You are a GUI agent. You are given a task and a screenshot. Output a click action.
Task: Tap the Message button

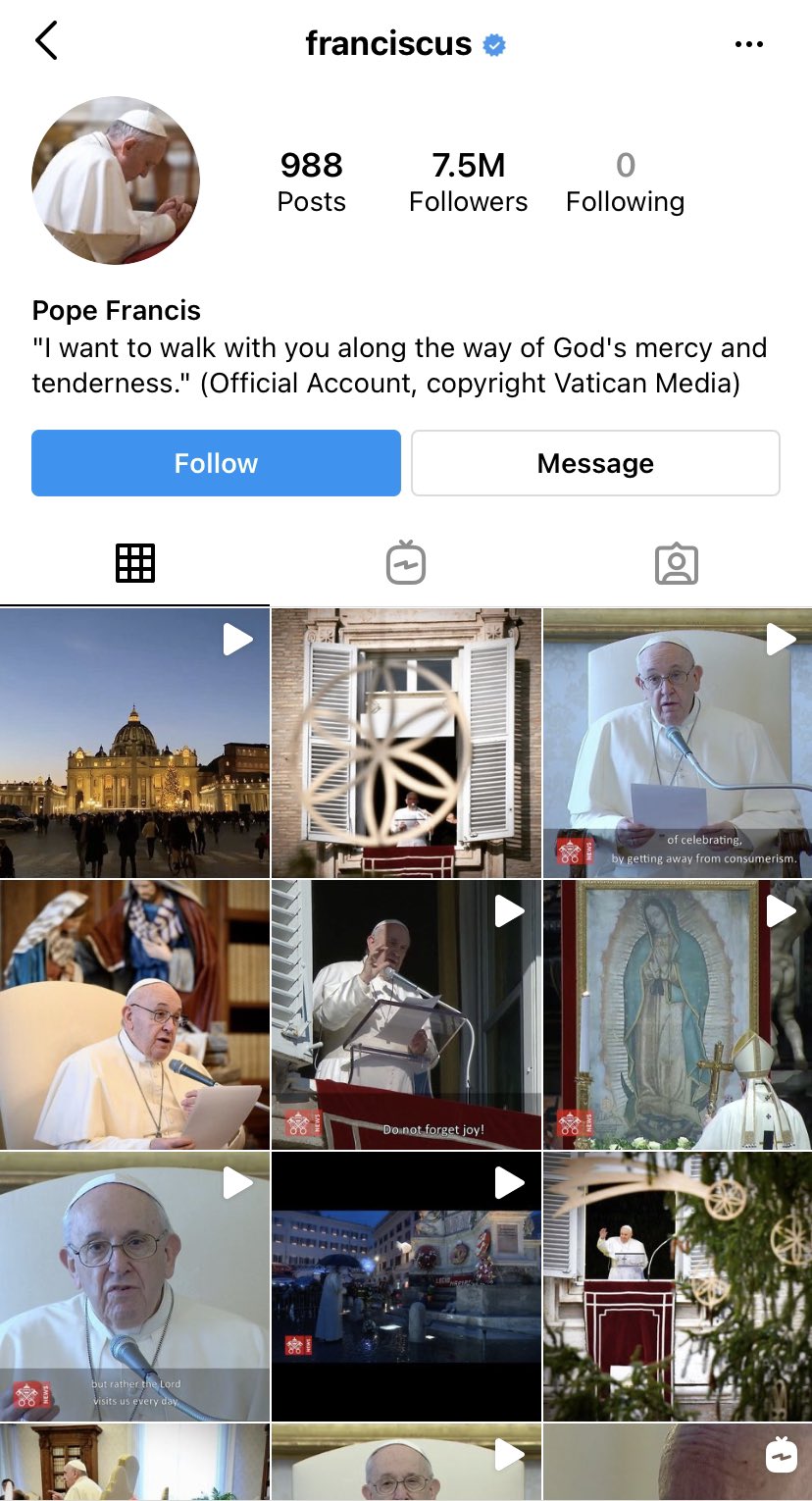(595, 463)
